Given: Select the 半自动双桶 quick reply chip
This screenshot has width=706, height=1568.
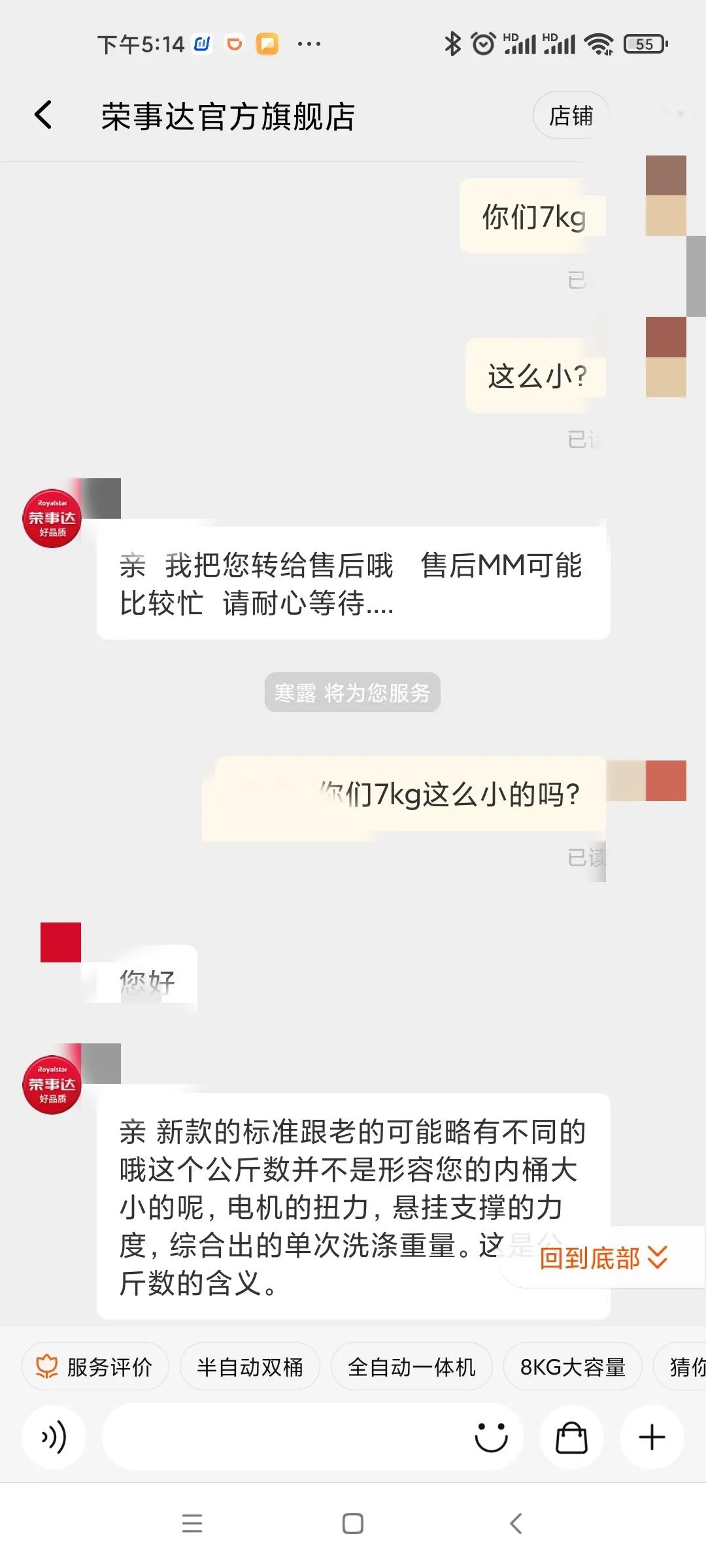Looking at the screenshot, I should tap(250, 1366).
